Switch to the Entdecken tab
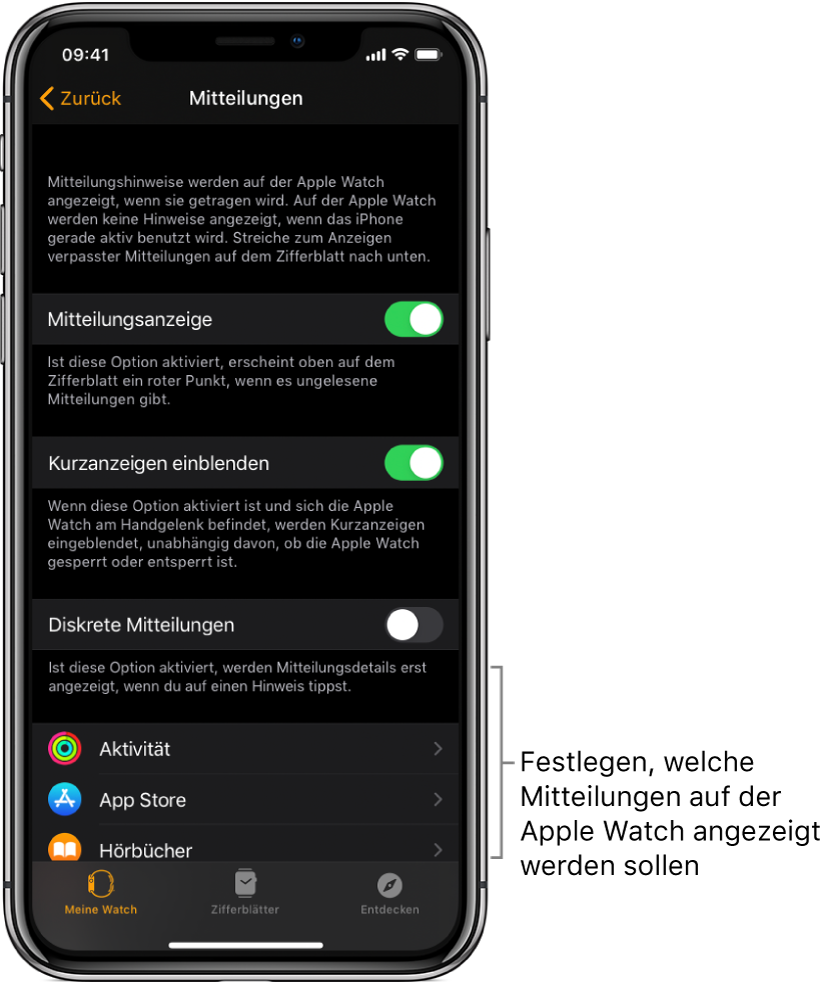The height and width of the screenshot is (984, 830). 390,893
